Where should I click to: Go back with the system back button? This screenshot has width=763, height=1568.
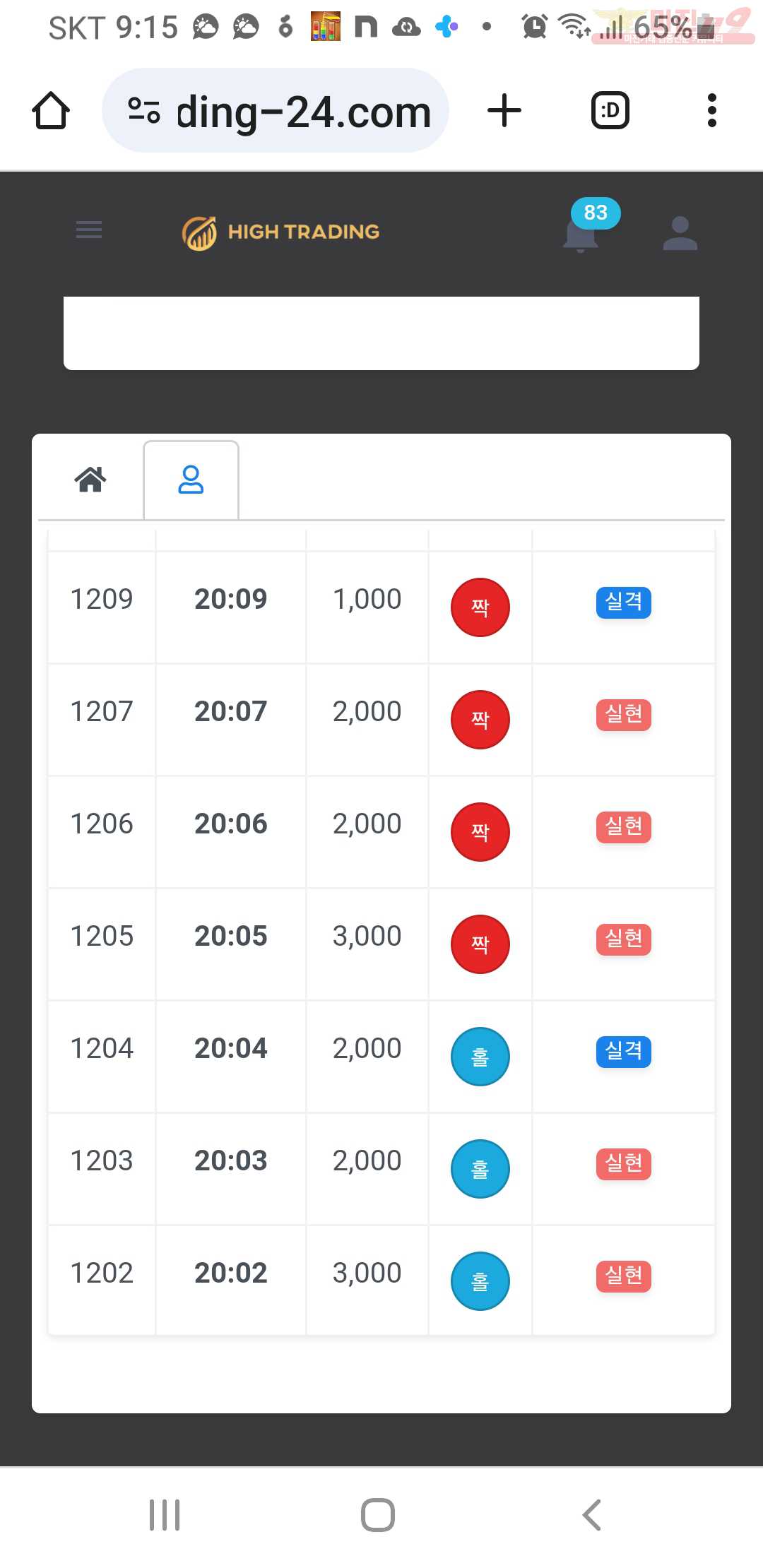(x=592, y=1515)
